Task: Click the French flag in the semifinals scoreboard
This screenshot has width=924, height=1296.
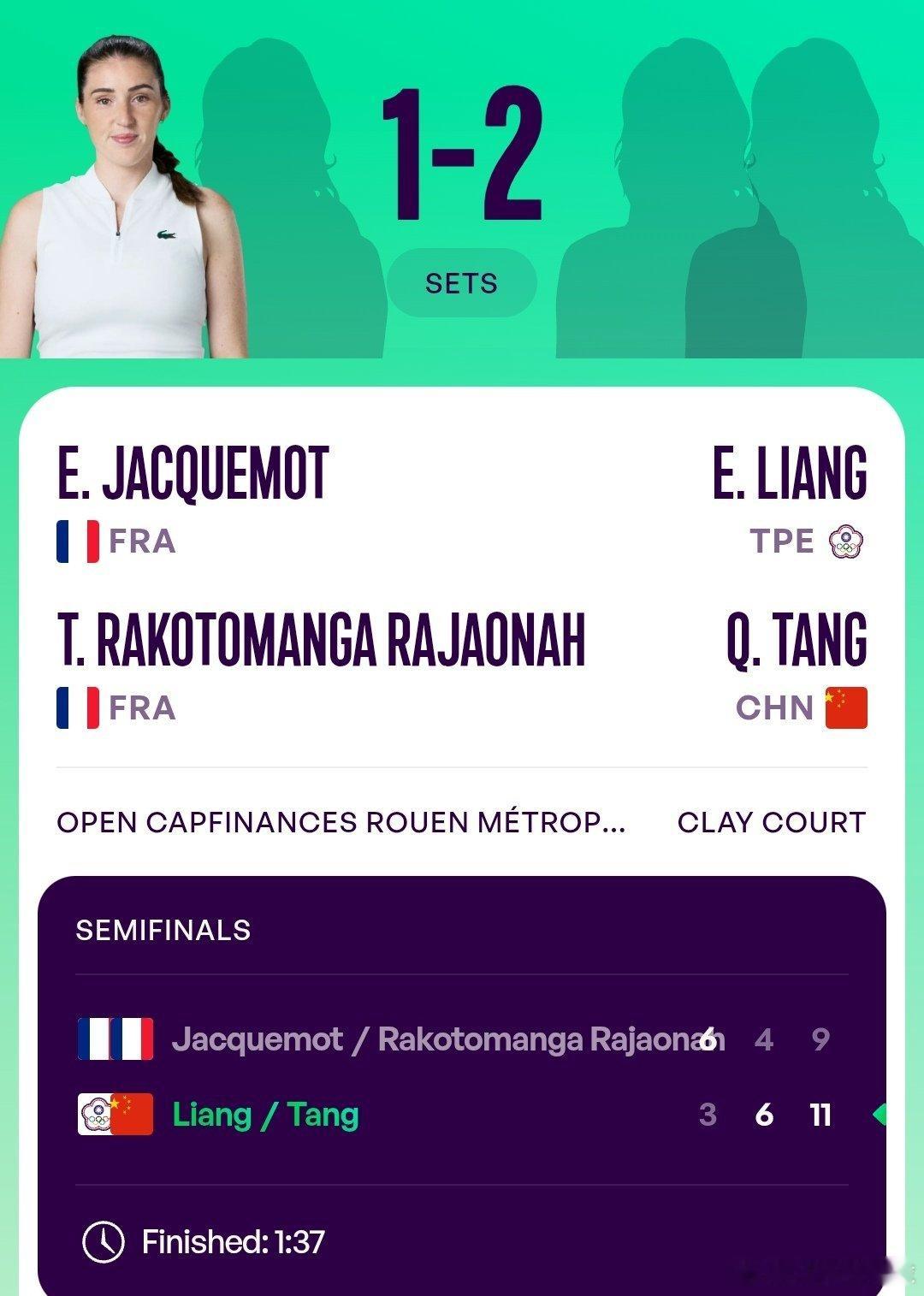Action: tap(115, 1039)
